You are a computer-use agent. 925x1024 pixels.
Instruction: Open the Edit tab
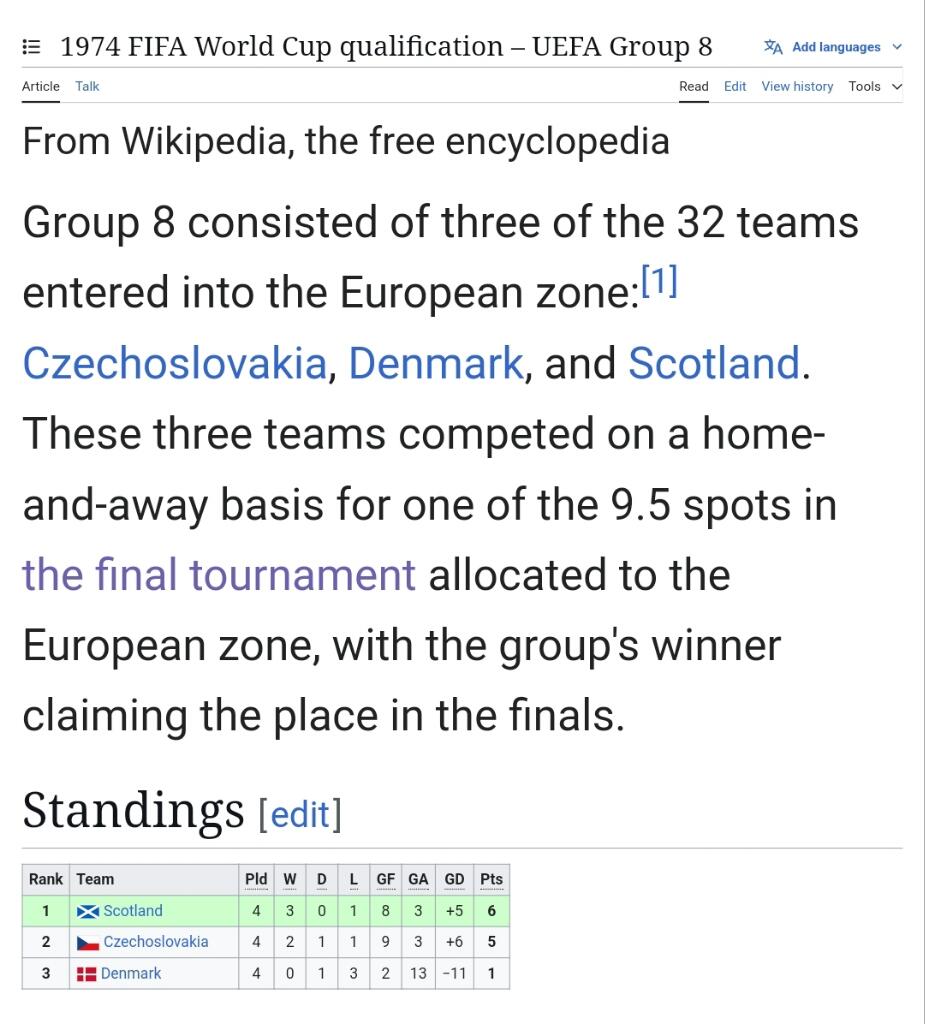[x=735, y=86]
